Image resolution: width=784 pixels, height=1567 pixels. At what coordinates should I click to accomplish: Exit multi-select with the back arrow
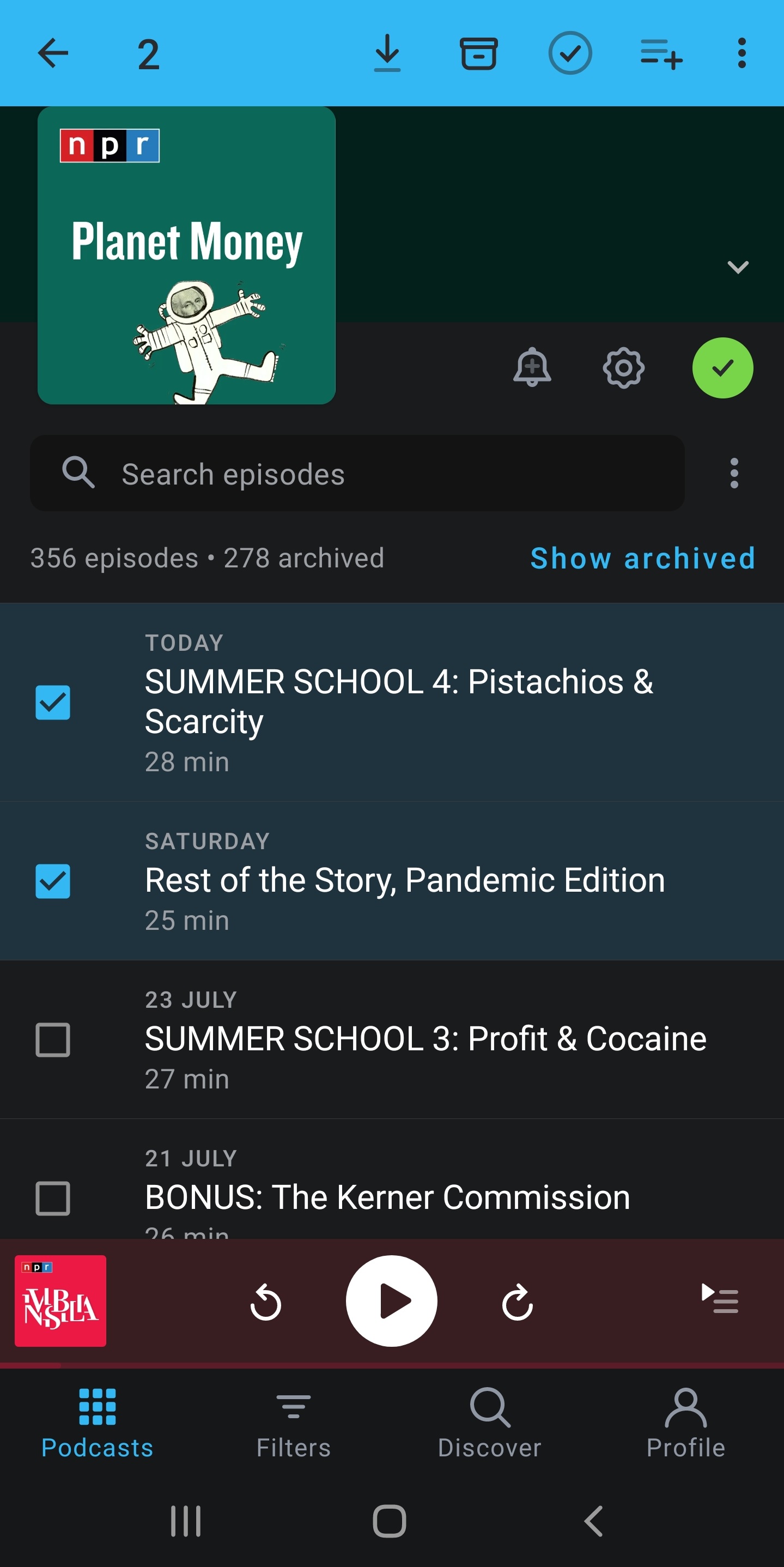(x=53, y=53)
